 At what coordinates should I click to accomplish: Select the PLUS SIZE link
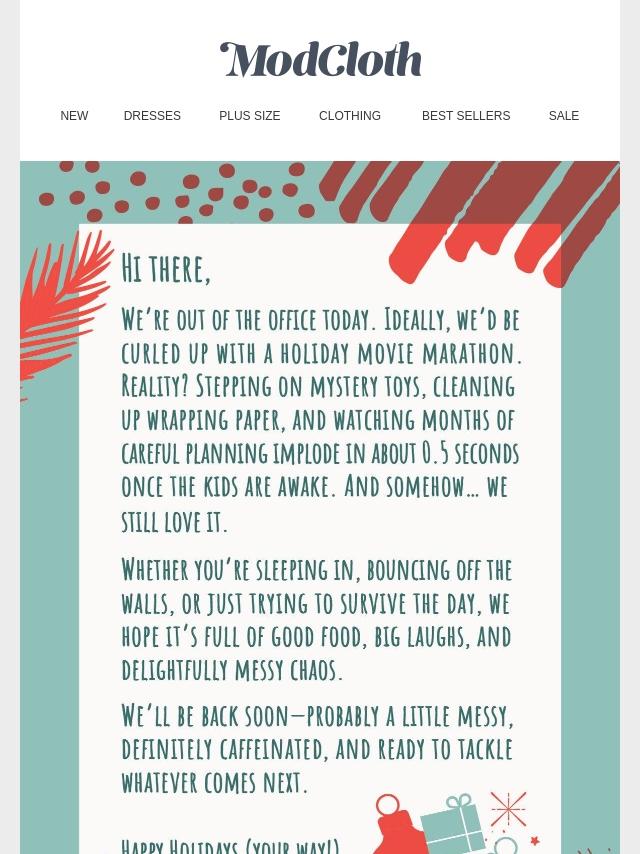pos(249,116)
